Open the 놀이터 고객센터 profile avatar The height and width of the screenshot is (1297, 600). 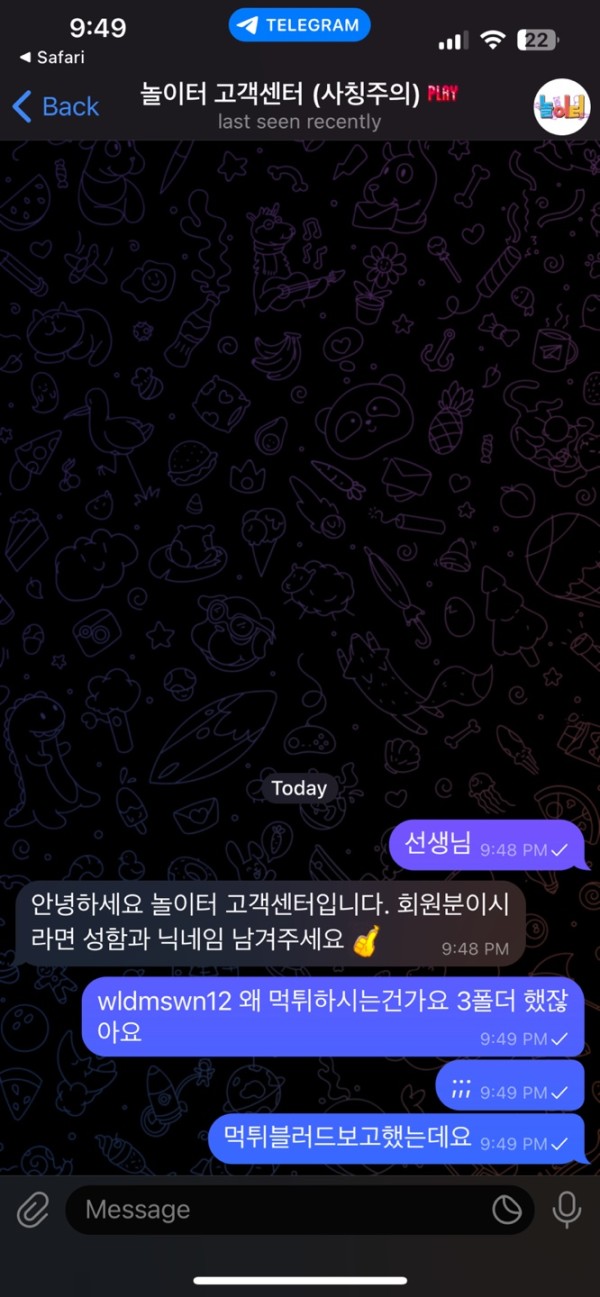562,106
